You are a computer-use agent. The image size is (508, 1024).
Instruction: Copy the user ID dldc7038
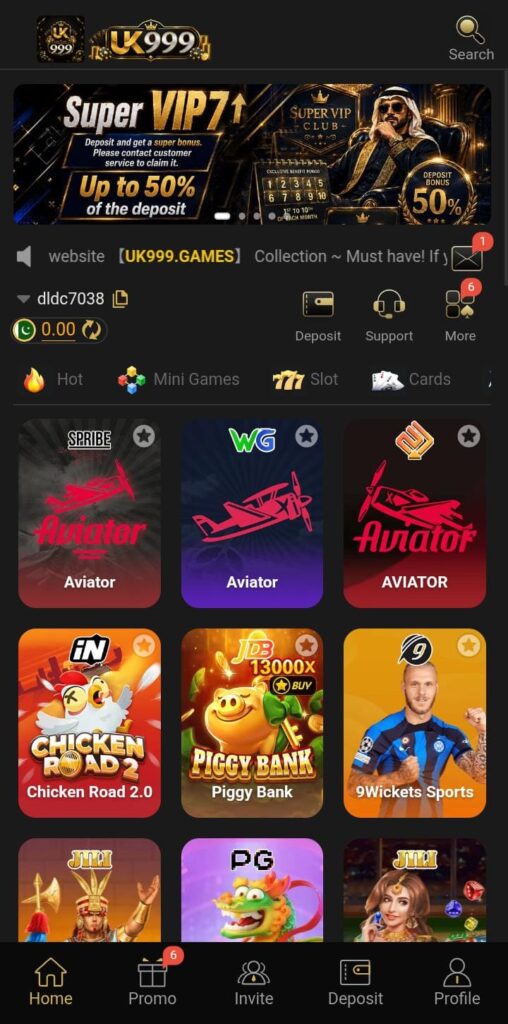pyautogui.click(x=120, y=299)
